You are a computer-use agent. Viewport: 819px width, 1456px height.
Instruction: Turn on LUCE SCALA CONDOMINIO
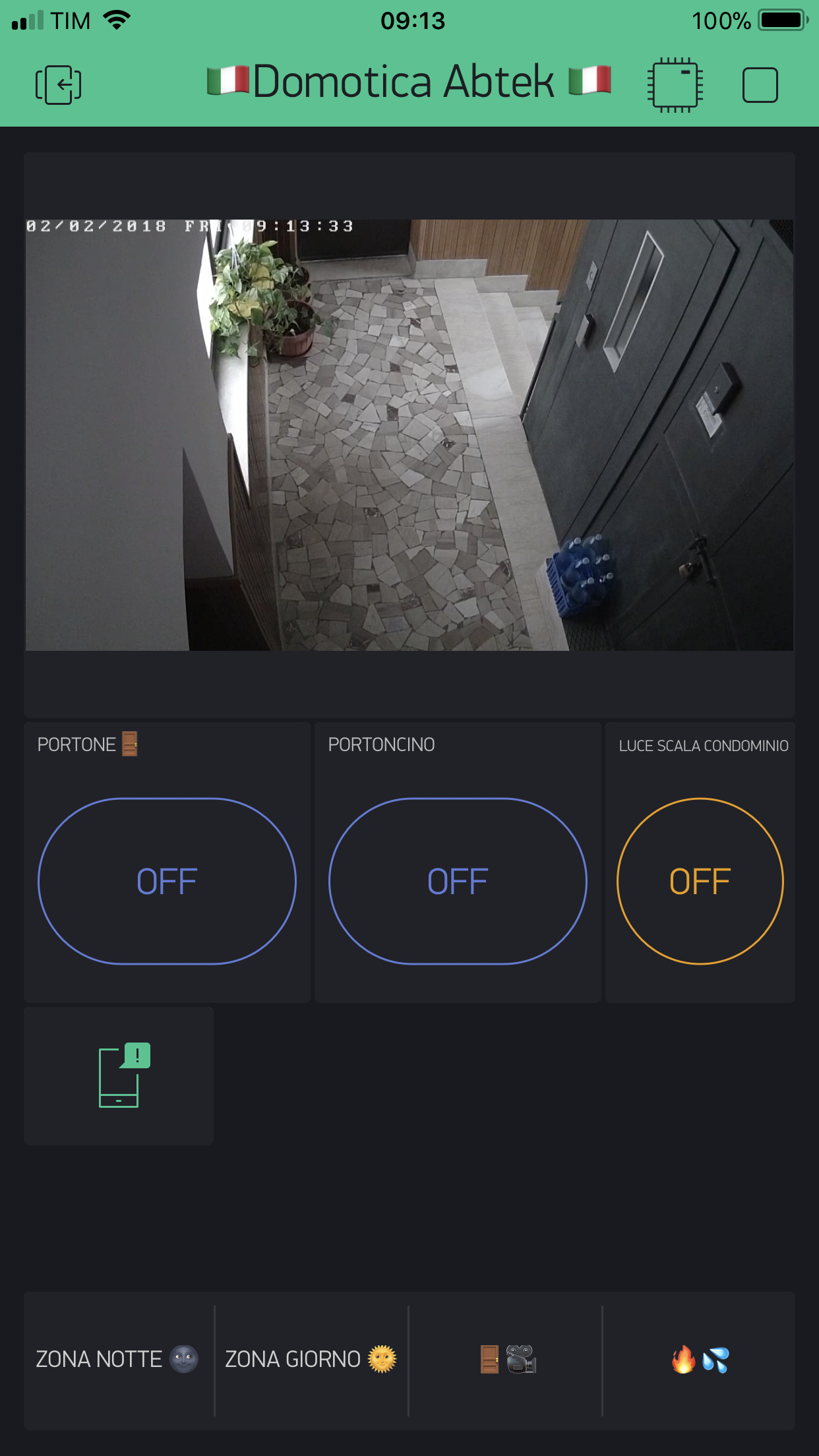[700, 881]
